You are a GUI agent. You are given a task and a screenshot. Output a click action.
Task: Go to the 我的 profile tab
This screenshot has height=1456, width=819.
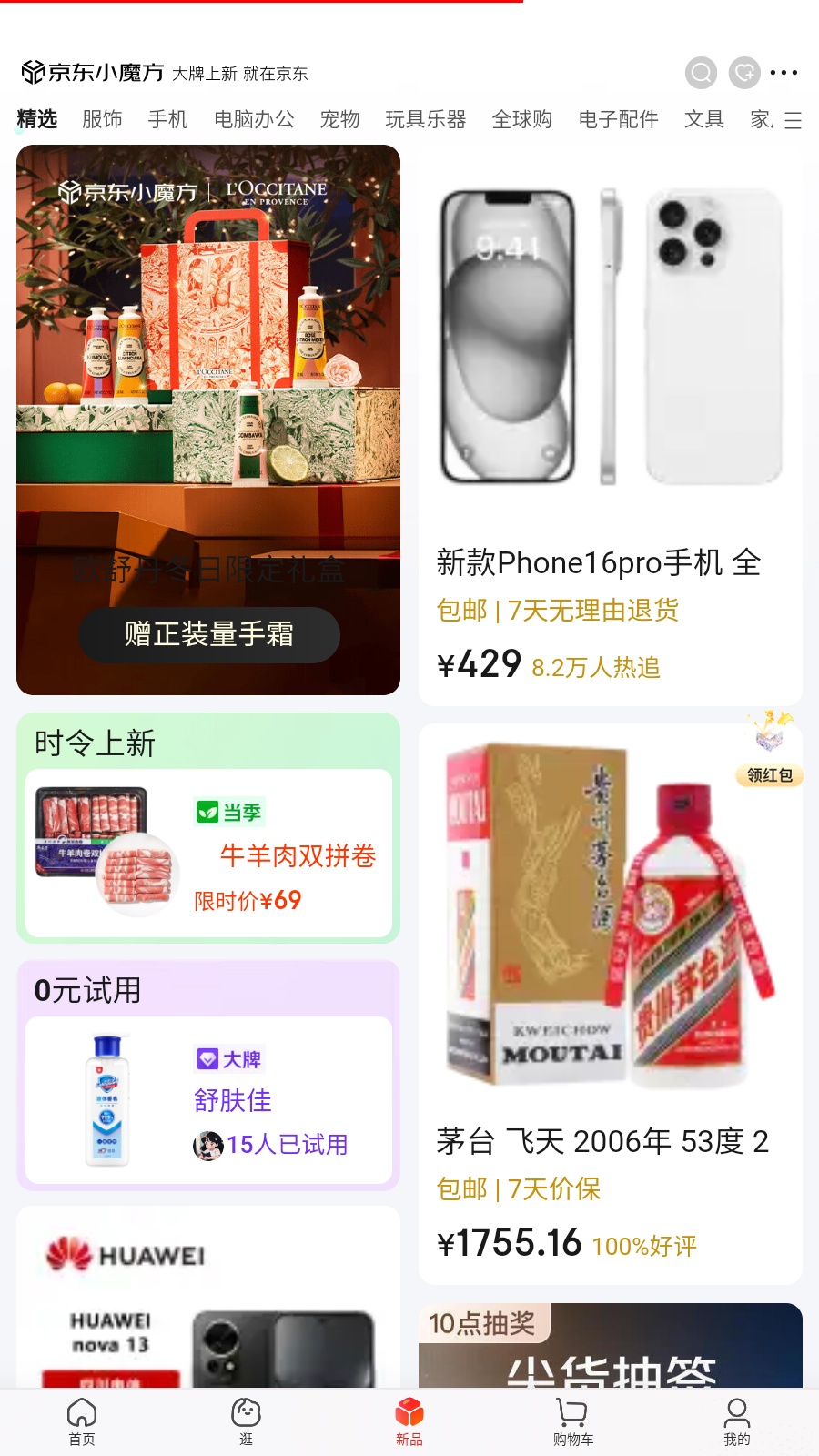[736, 1421]
